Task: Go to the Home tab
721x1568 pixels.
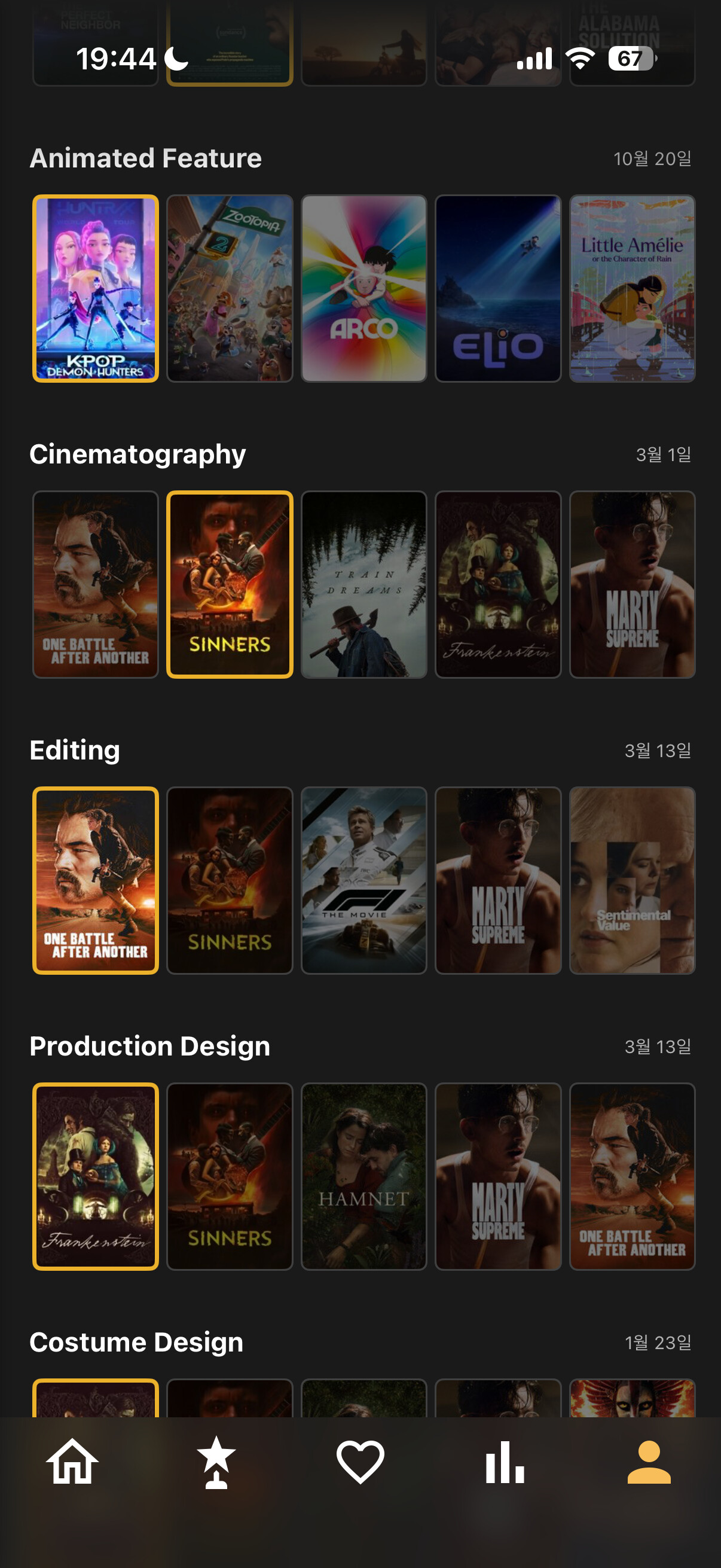Action: pyautogui.click(x=72, y=1462)
